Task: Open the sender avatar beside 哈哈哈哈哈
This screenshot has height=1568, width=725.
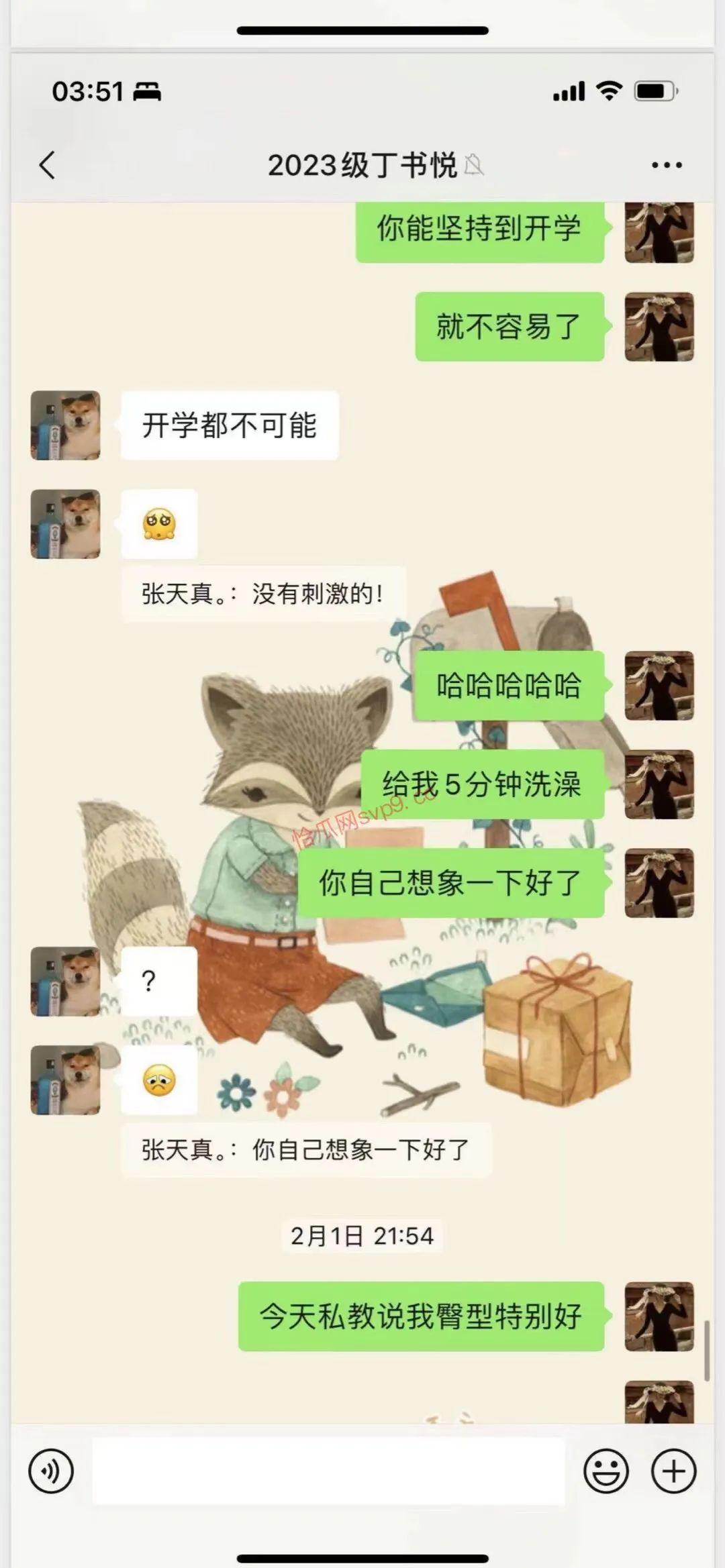Action: coord(659,686)
